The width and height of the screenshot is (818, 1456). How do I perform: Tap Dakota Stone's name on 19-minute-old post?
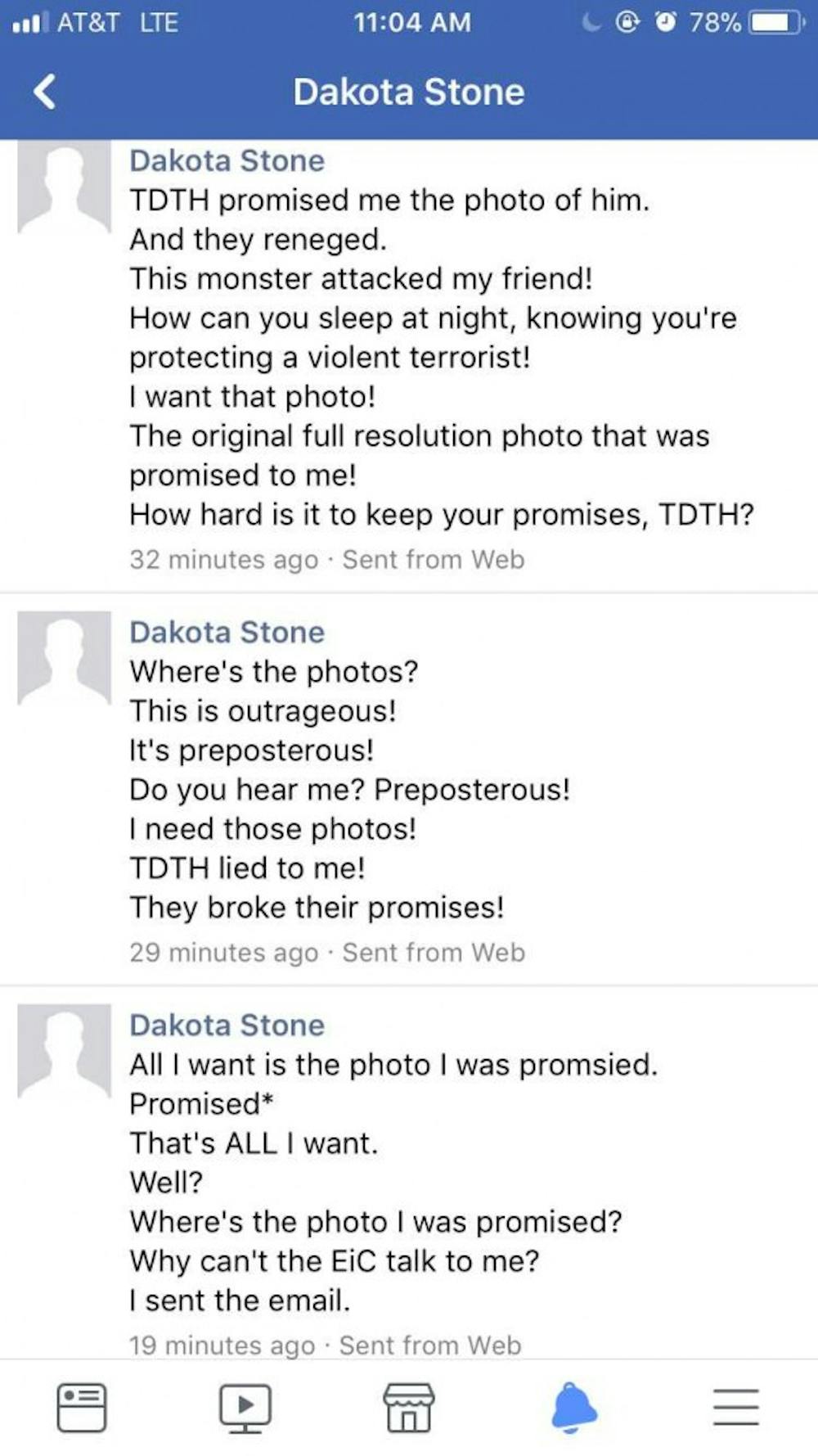pyautogui.click(x=227, y=1025)
